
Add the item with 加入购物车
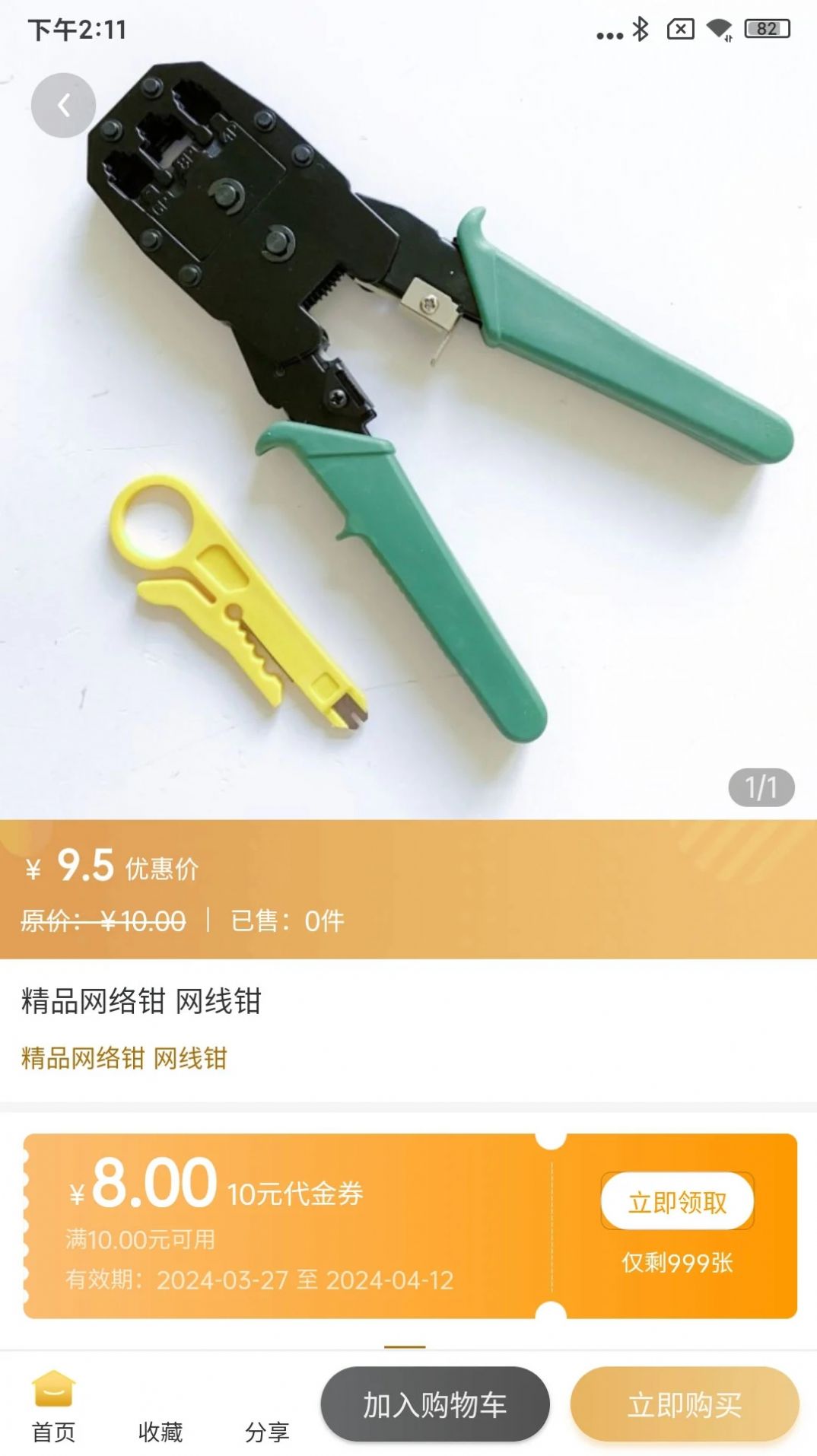[434, 1404]
